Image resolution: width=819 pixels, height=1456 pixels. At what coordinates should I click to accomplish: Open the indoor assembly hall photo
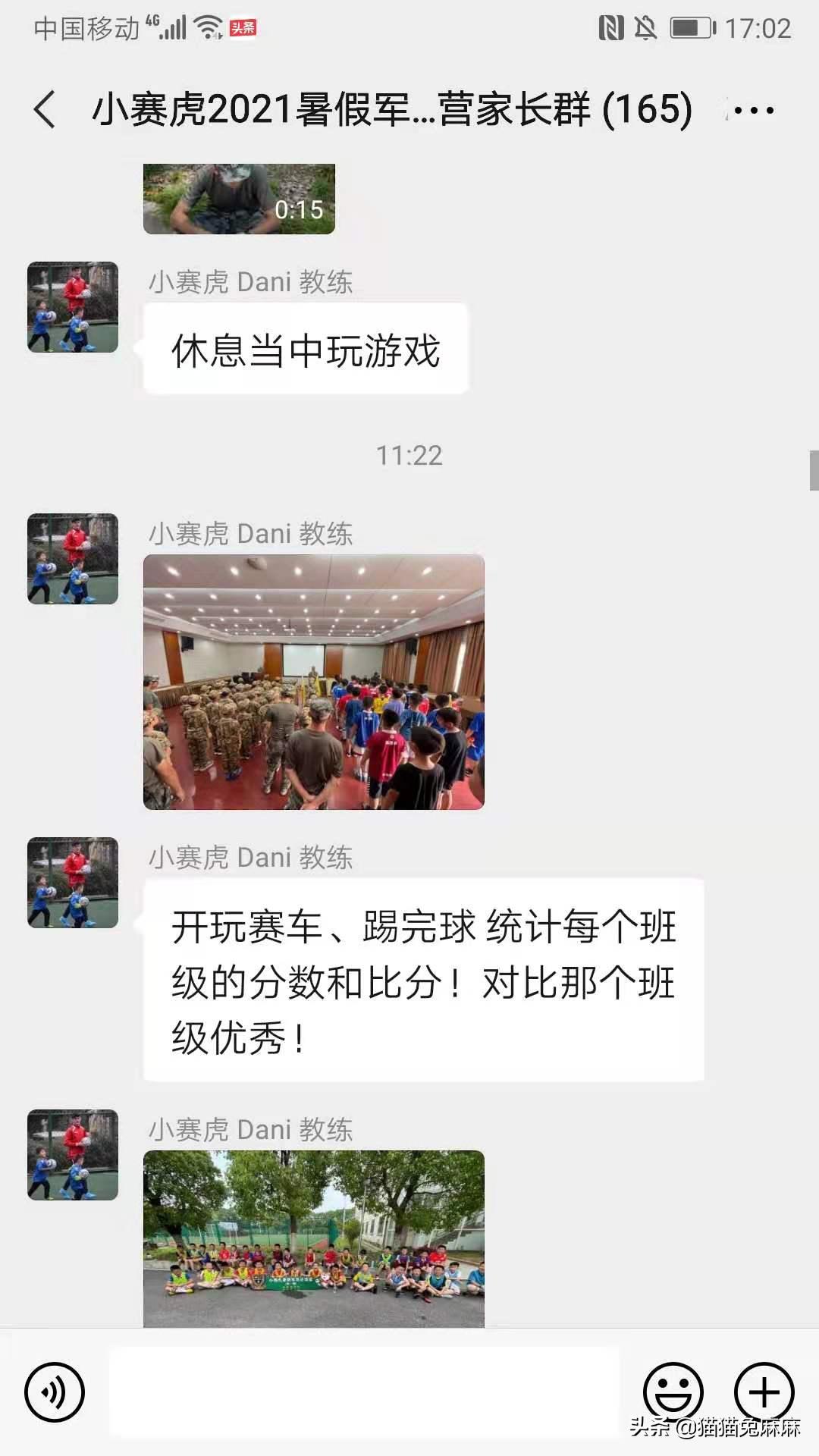tap(313, 682)
